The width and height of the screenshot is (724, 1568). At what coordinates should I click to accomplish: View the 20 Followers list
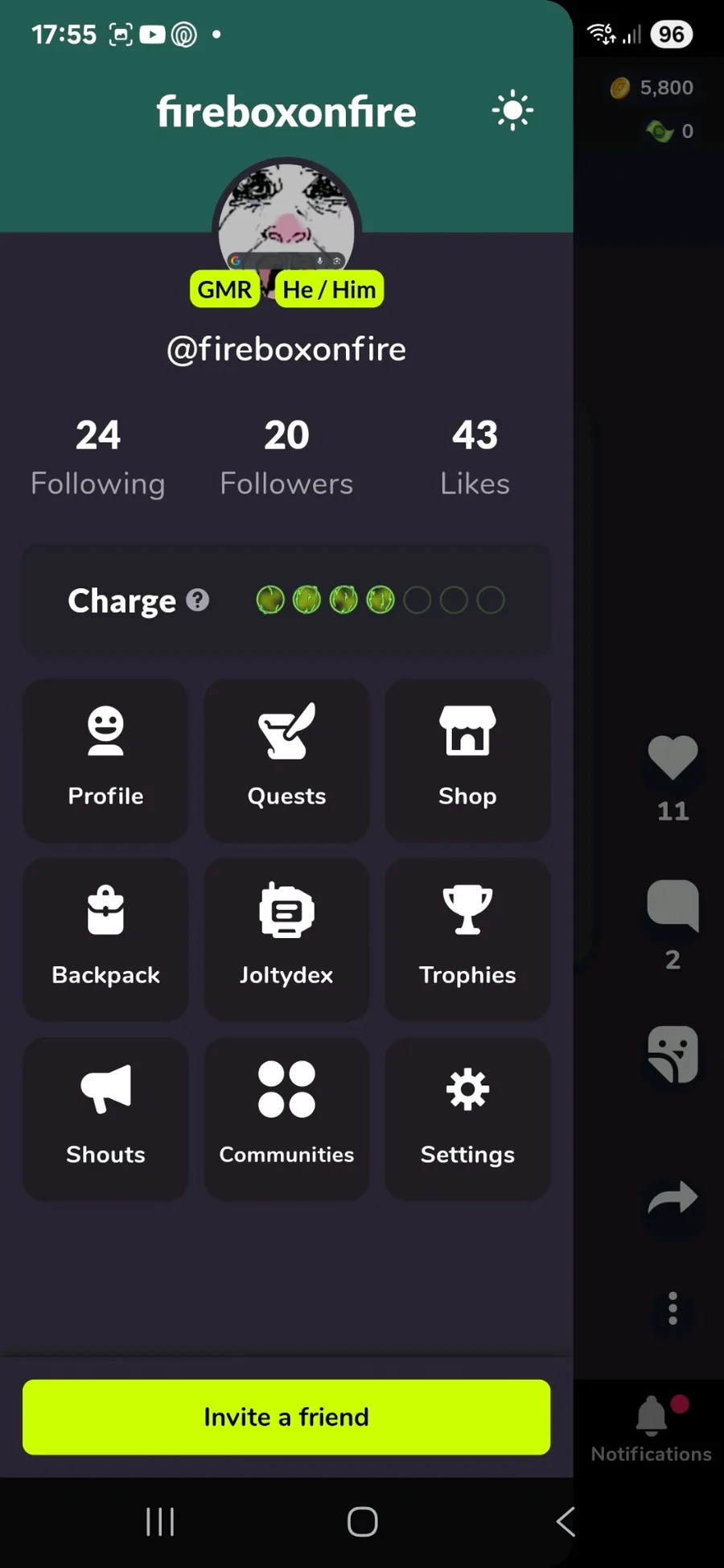286,457
